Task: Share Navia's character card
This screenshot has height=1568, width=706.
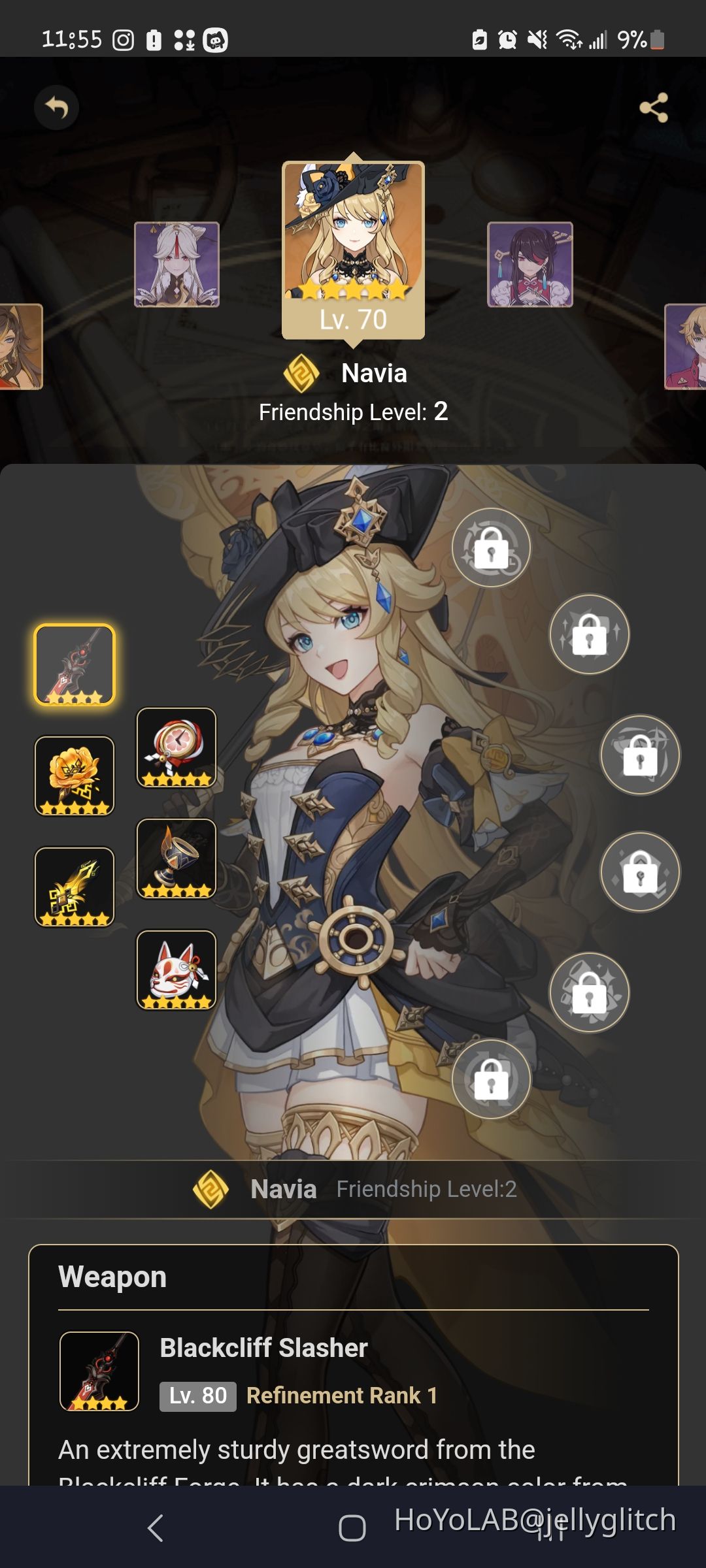Action: (653, 108)
